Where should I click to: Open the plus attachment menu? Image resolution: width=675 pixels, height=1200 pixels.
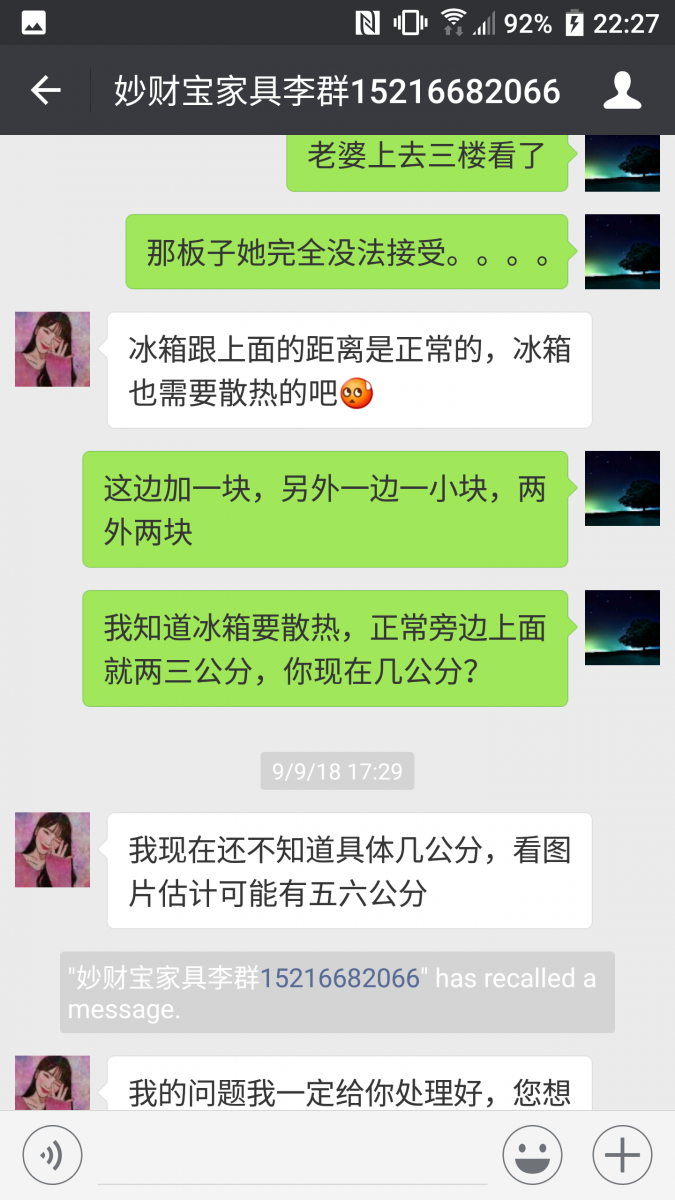pyautogui.click(x=622, y=1156)
